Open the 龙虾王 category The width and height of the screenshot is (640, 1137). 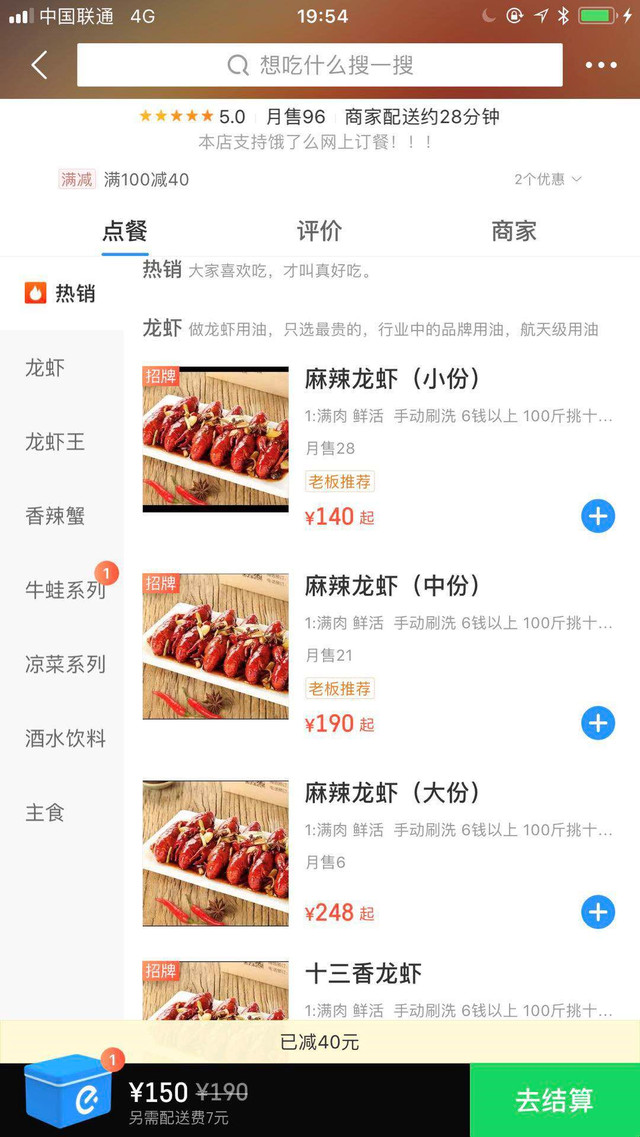(x=62, y=442)
